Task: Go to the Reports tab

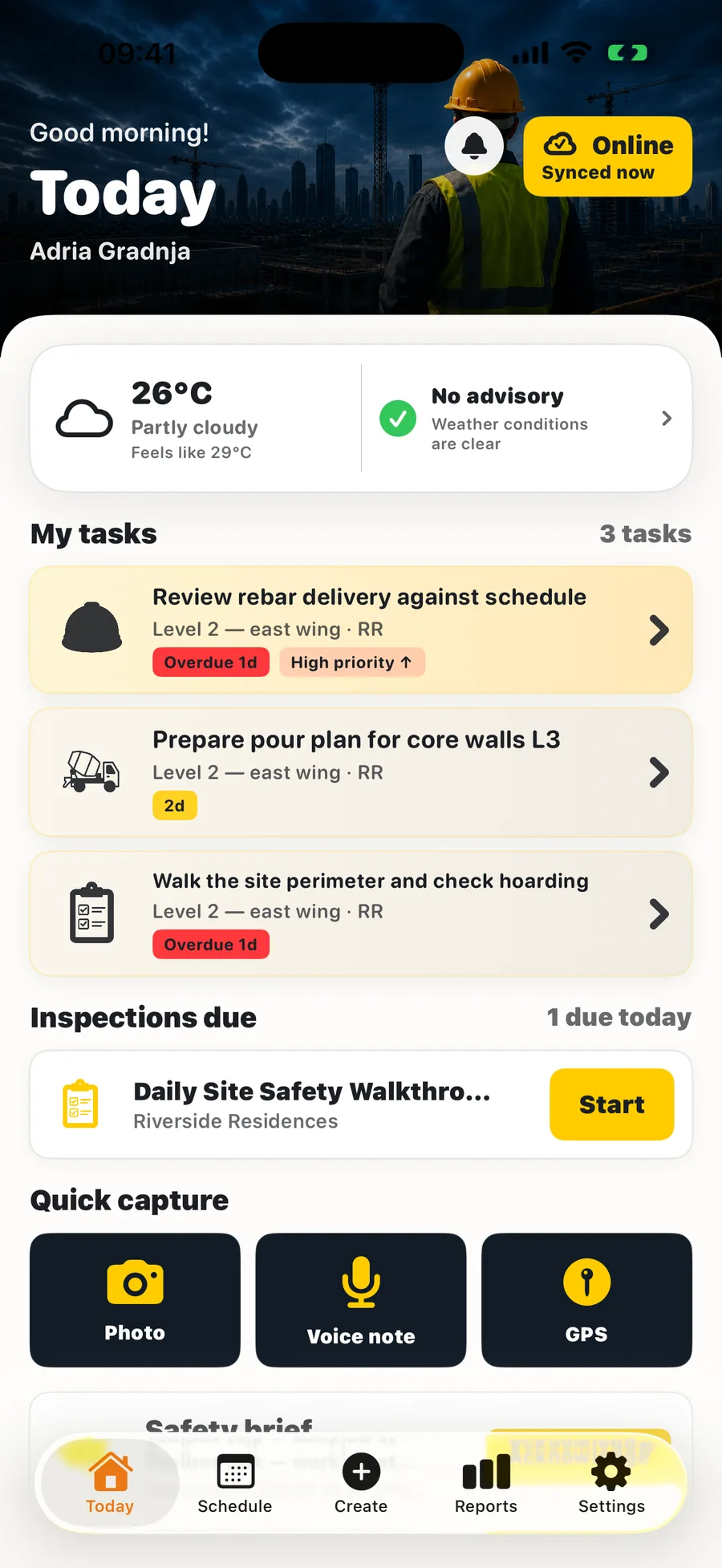Action: [486, 1483]
